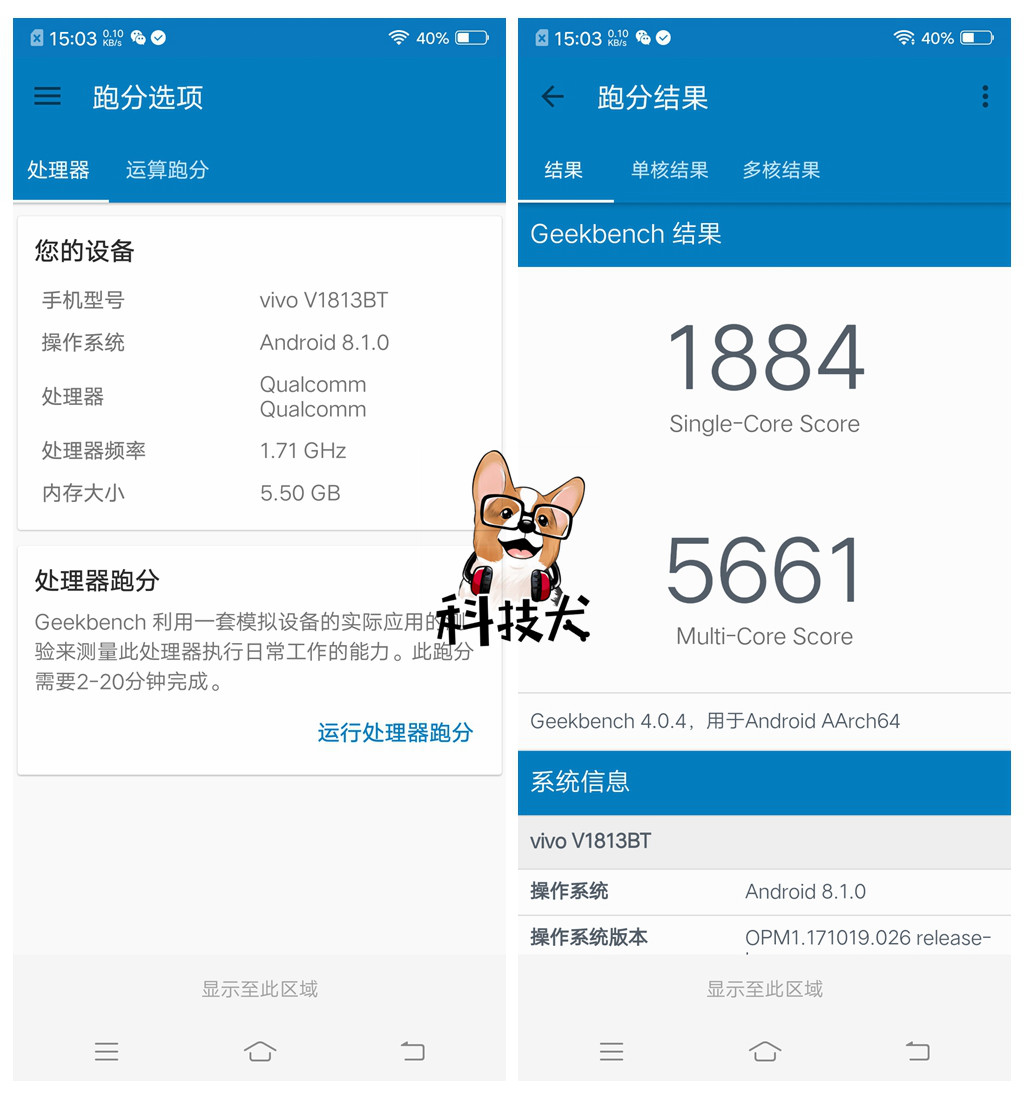Switch back to the 处理器 tab
The width and height of the screenshot is (1024, 1100).
coord(59,170)
